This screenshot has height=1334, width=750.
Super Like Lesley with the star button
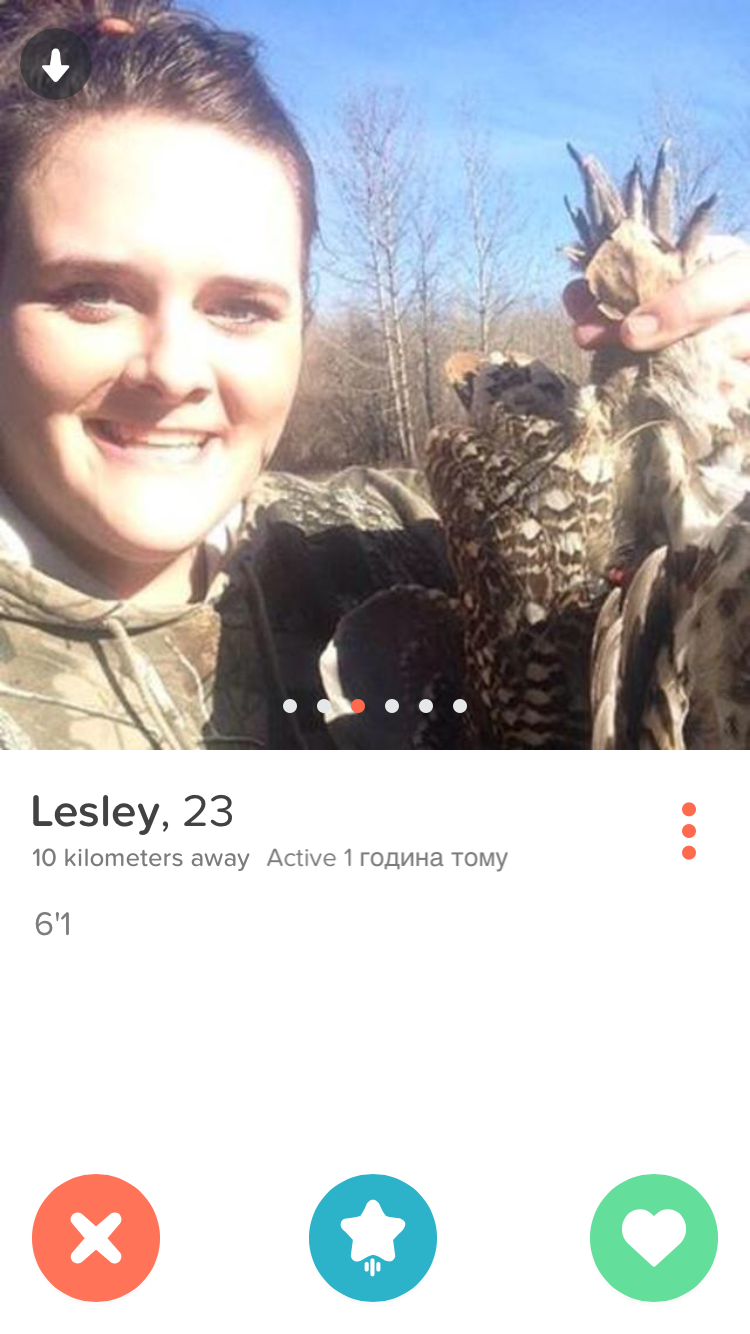pos(373,1238)
